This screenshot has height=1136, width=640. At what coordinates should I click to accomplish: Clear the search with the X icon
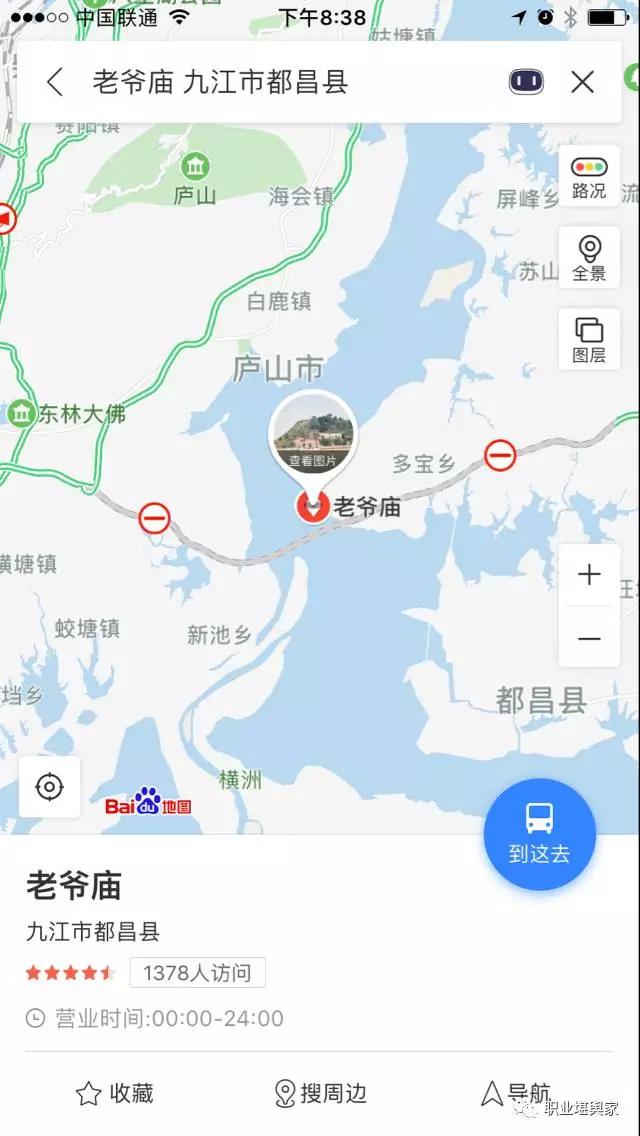582,82
